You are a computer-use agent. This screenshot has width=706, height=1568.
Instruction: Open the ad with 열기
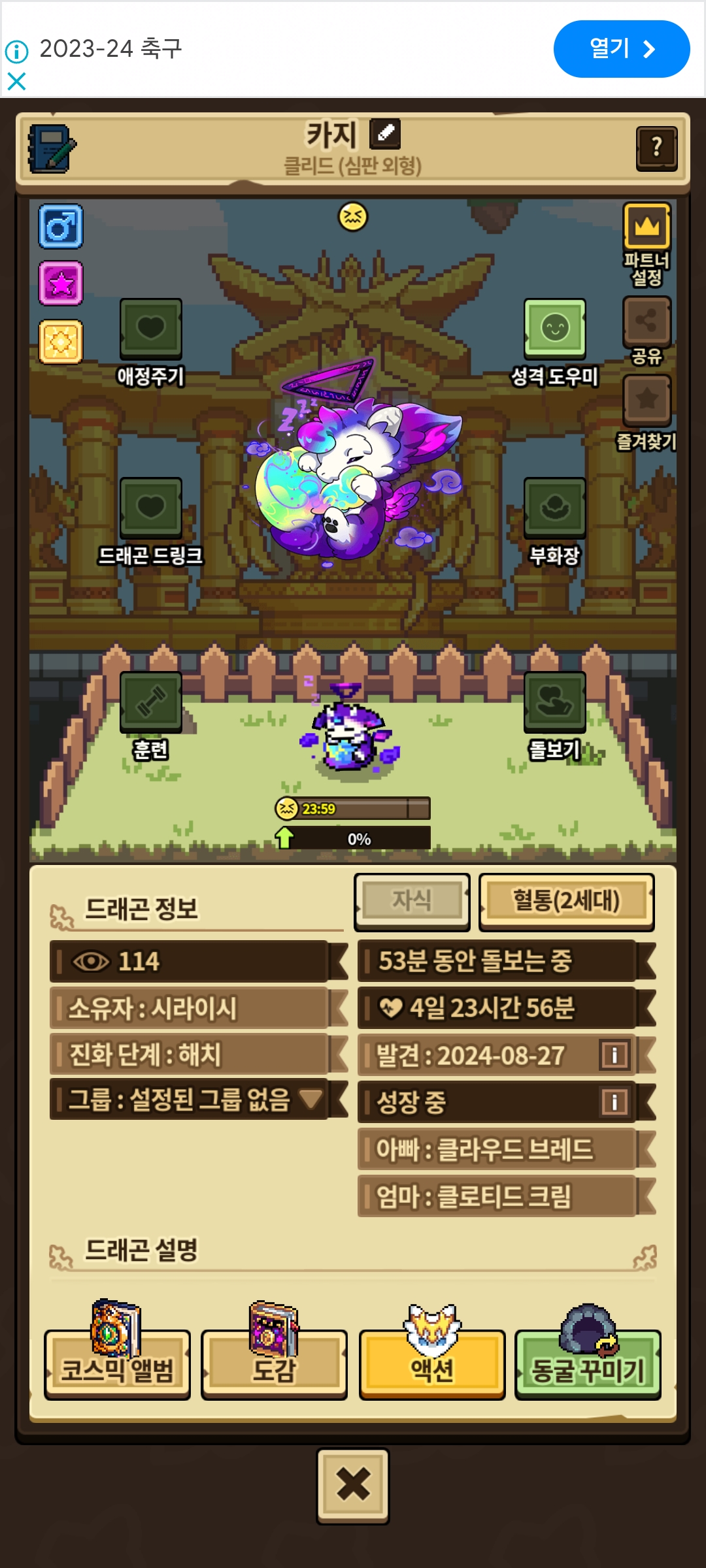click(x=621, y=49)
